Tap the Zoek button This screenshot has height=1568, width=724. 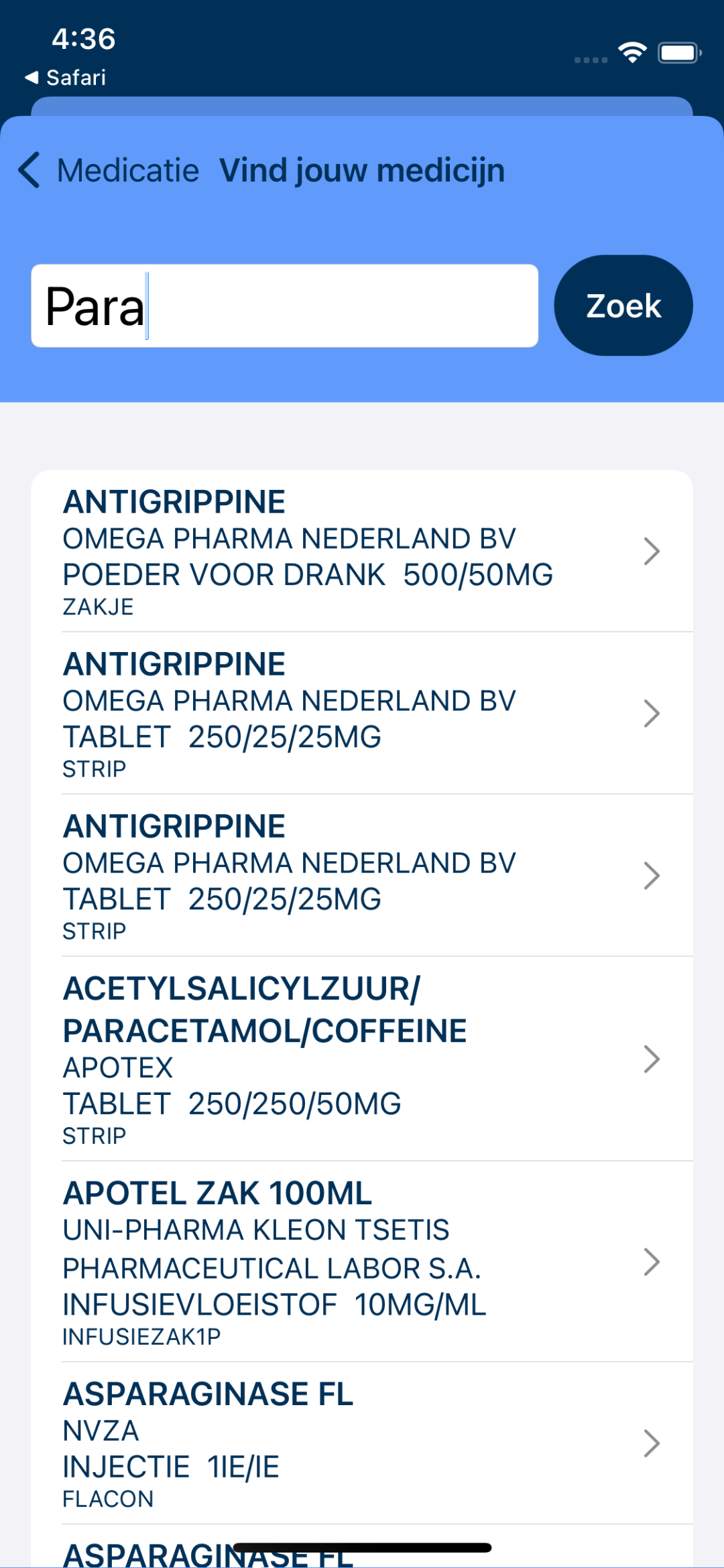[623, 306]
